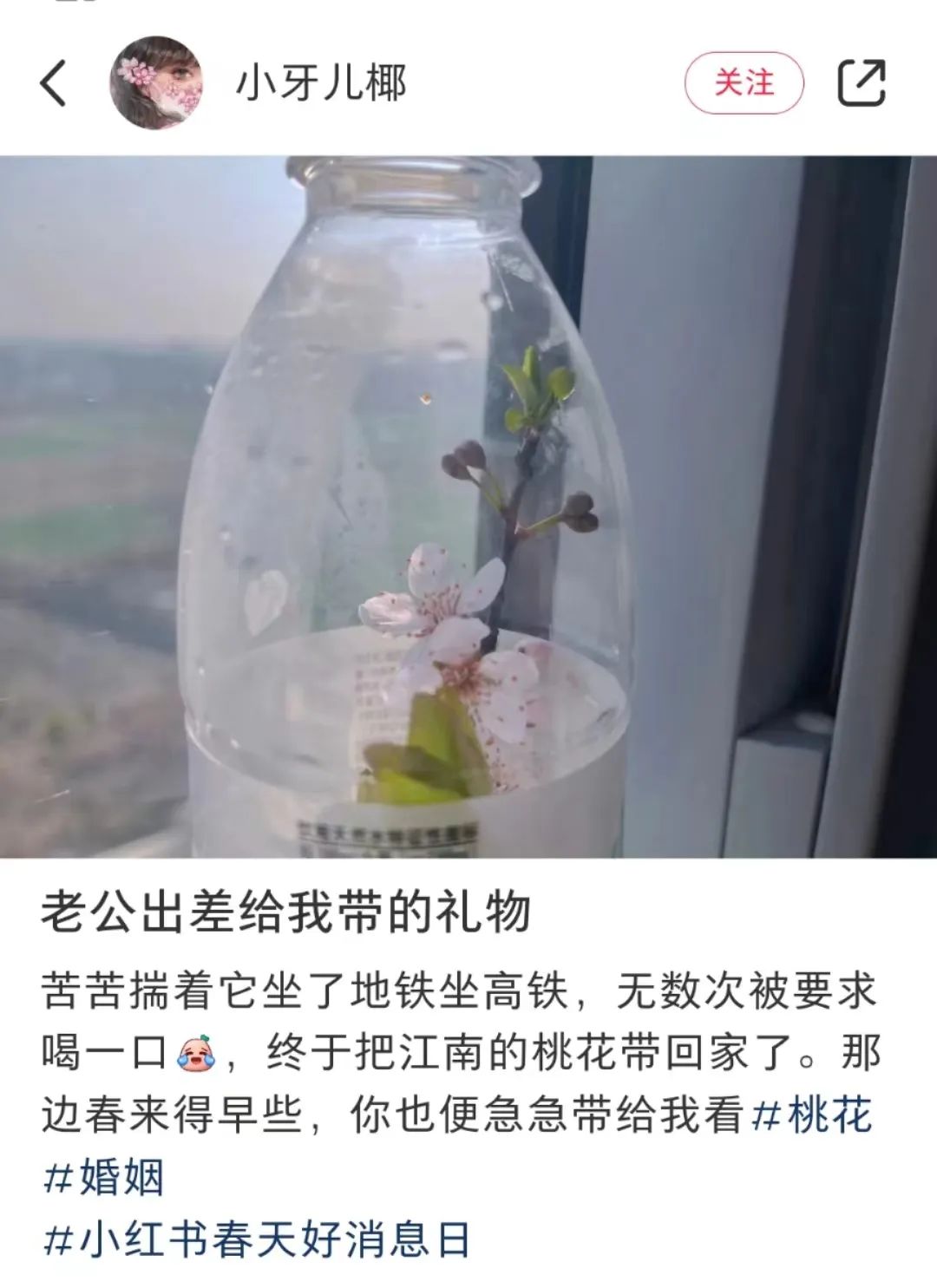Open the #桃花 hashtag
The width and height of the screenshot is (937, 1288).
pos(812,1116)
